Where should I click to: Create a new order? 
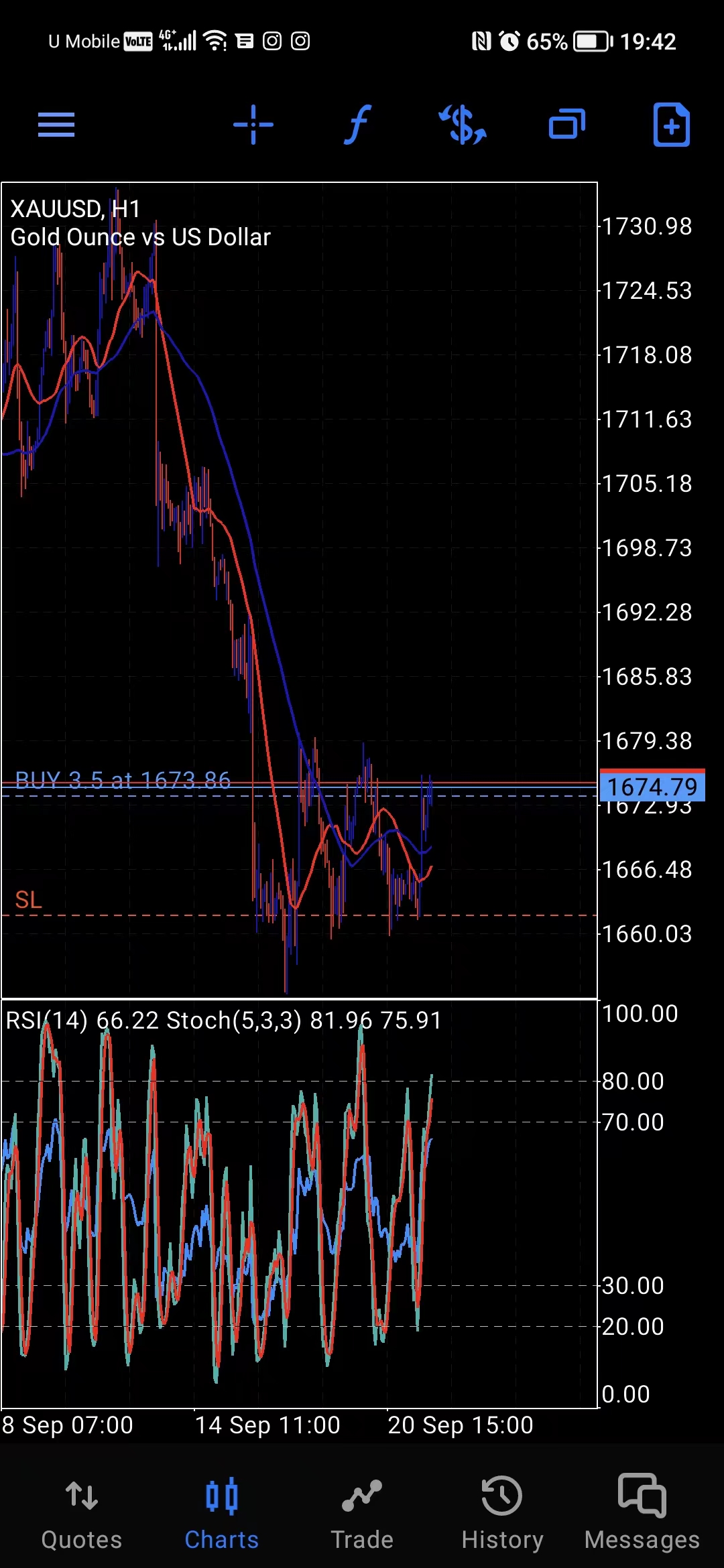click(x=671, y=125)
